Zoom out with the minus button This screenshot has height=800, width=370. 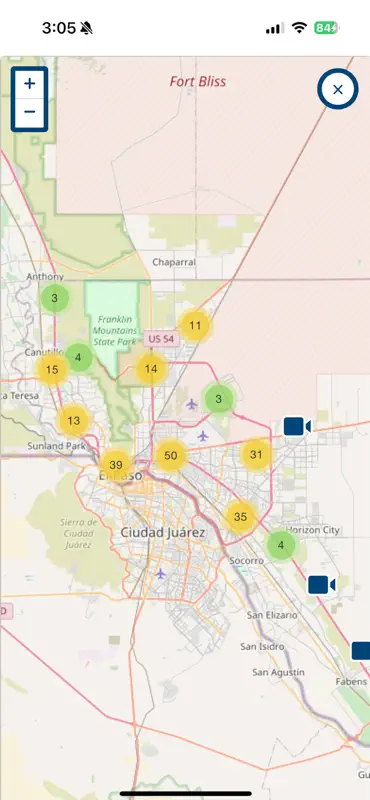(x=30, y=112)
